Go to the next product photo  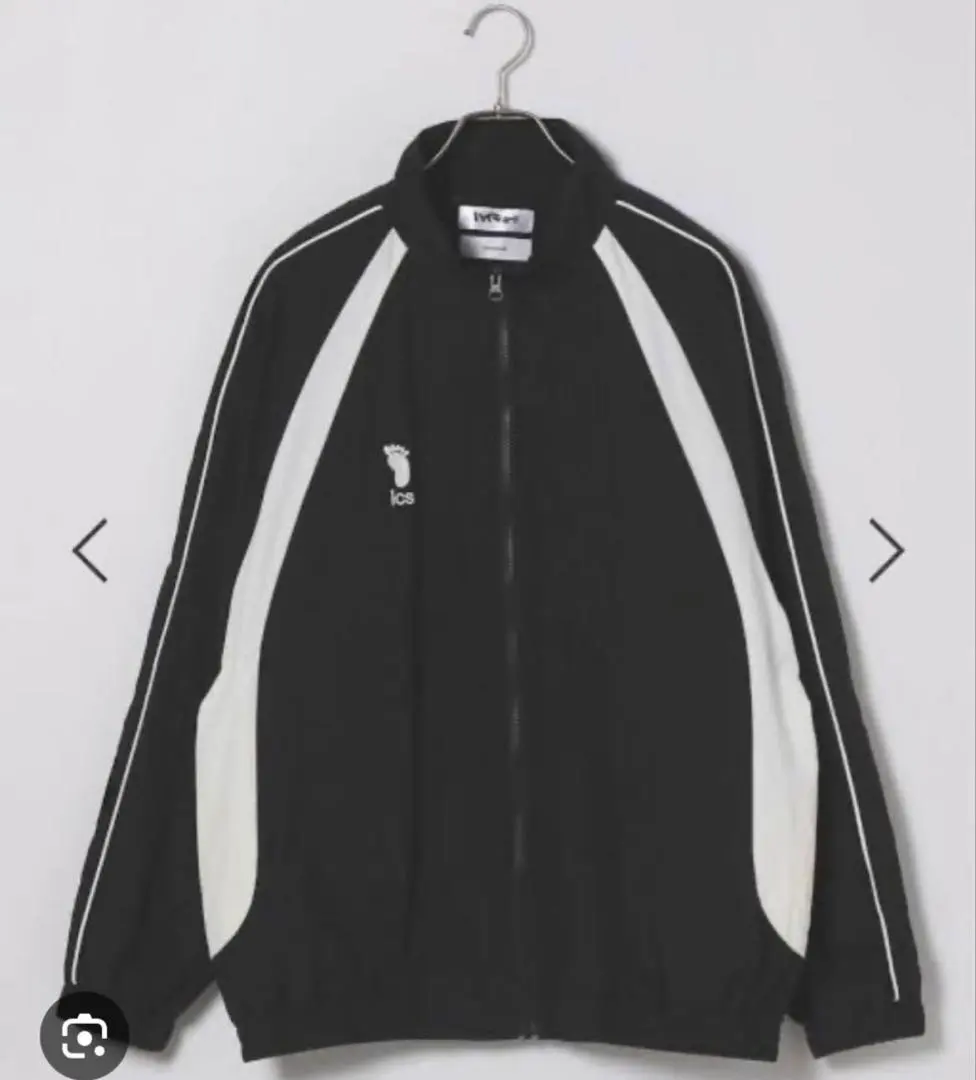click(885, 550)
